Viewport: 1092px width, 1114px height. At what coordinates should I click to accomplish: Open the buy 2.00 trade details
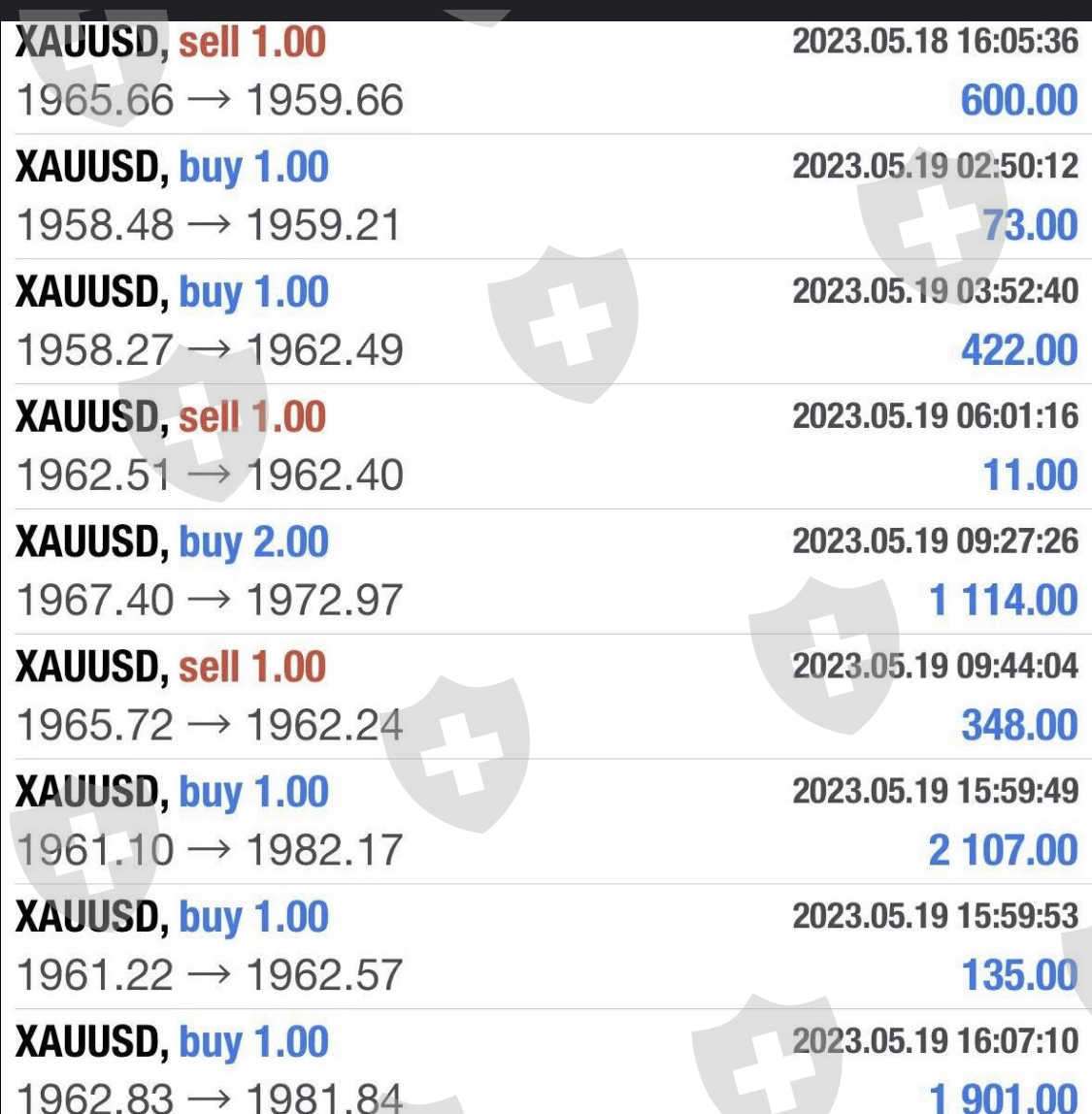[546, 572]
